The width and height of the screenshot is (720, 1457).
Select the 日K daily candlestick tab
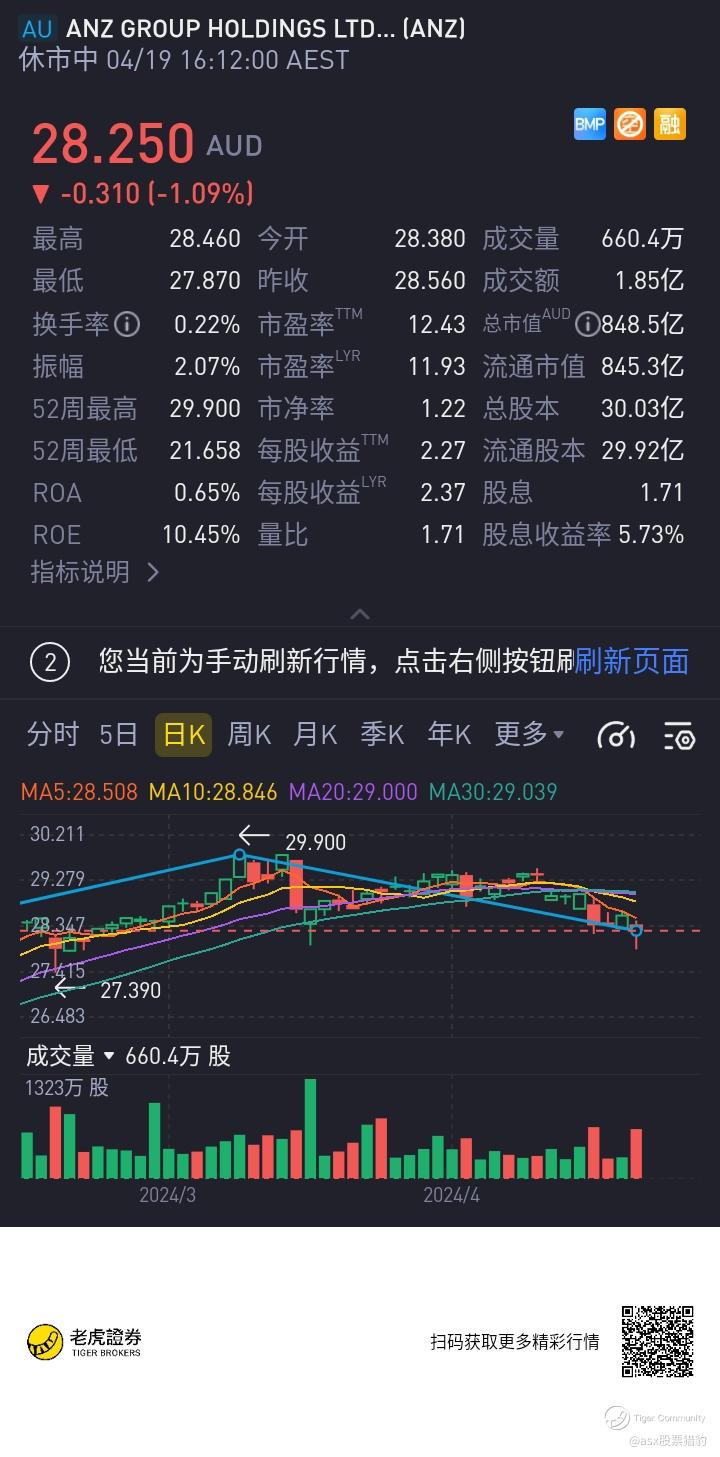183,735
